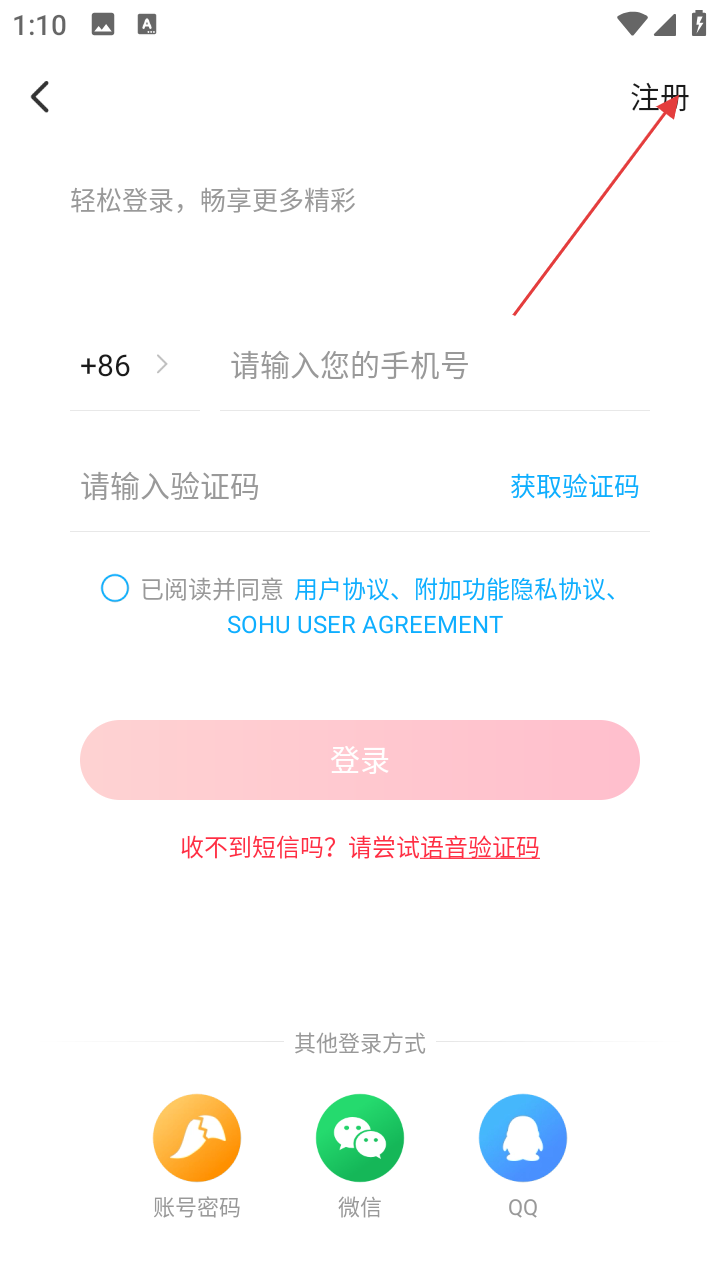This screenshot has width=720, height=1280.
Task: Open the +86 country code picker
Action: coord(124,366)
